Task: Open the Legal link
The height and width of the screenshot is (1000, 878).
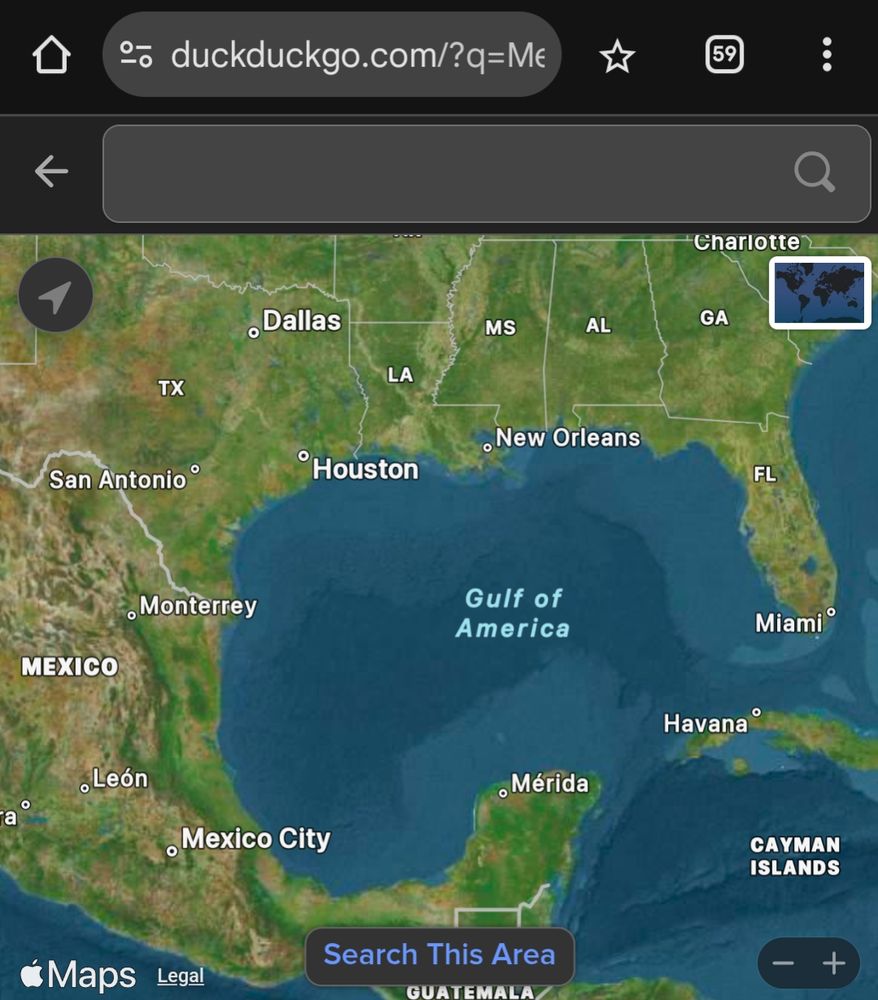Action: point(180,976)
